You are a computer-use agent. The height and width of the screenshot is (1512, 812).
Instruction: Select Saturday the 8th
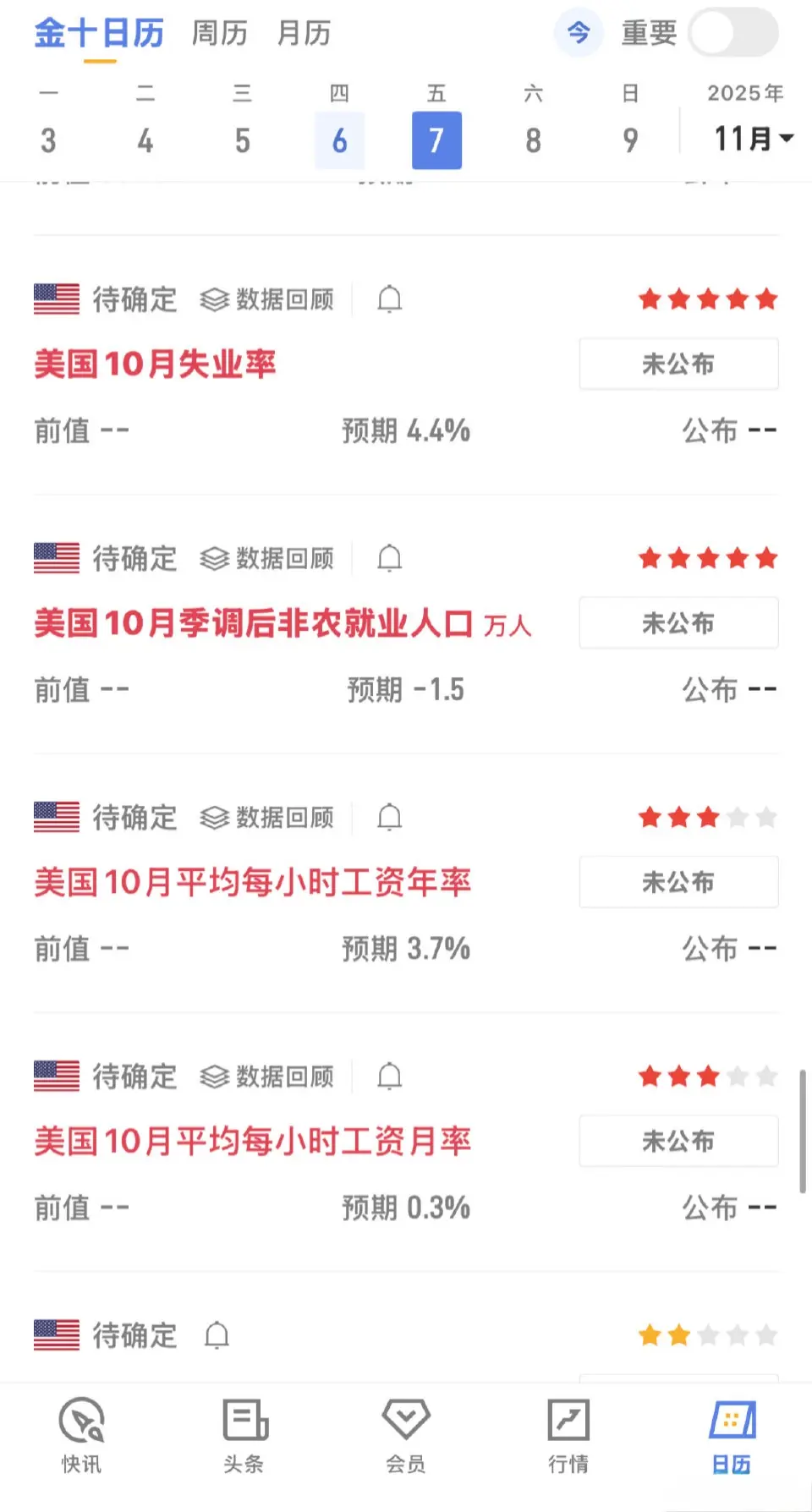pos(533,140)
